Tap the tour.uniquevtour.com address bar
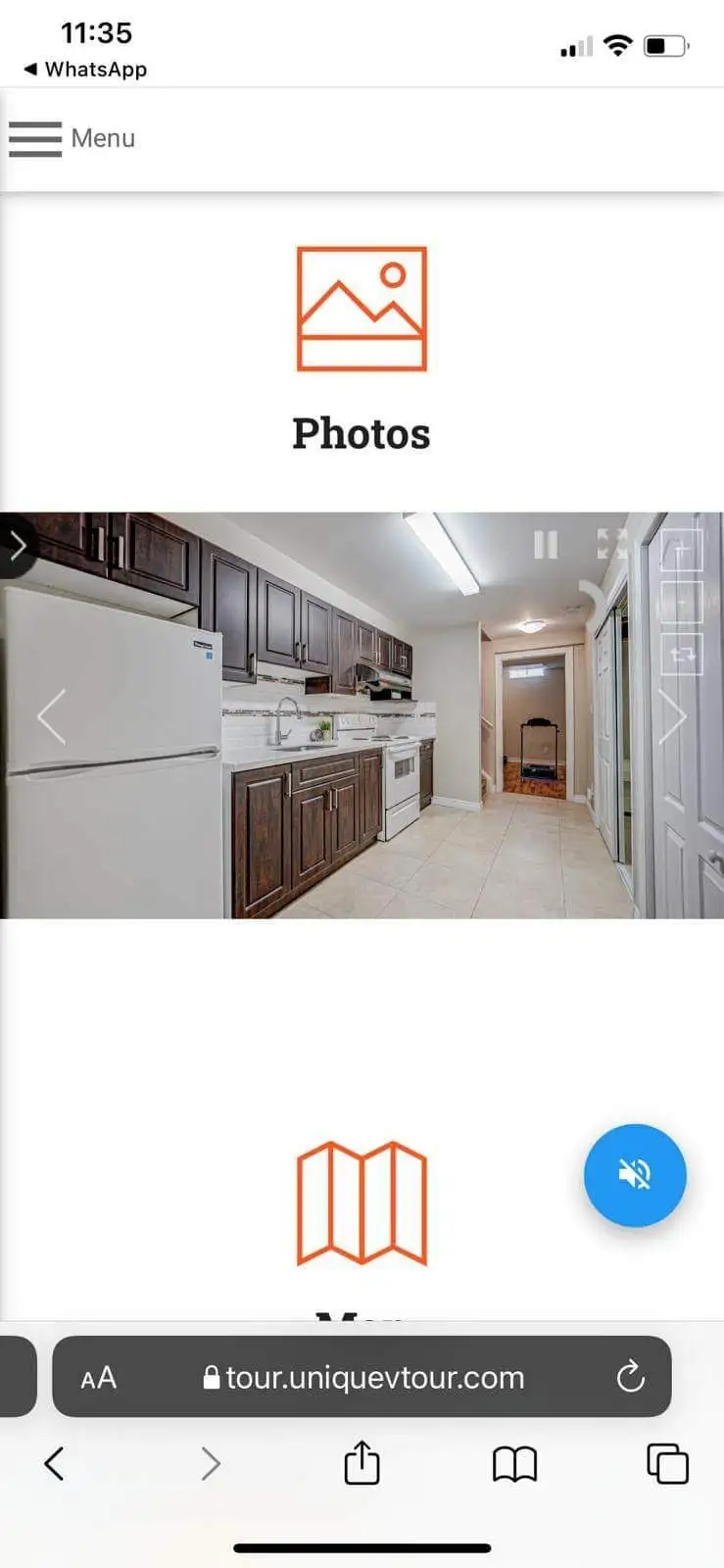 point(363,1378)
